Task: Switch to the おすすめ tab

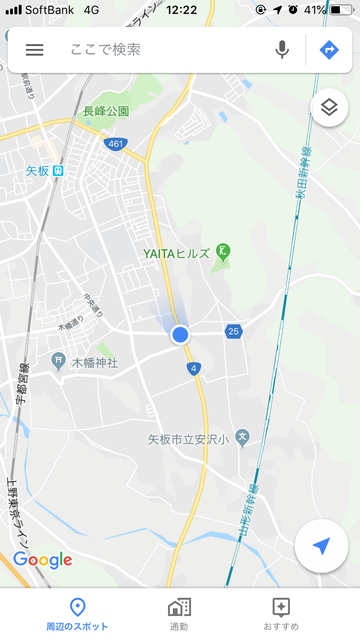Action: [x=281, y=614]
